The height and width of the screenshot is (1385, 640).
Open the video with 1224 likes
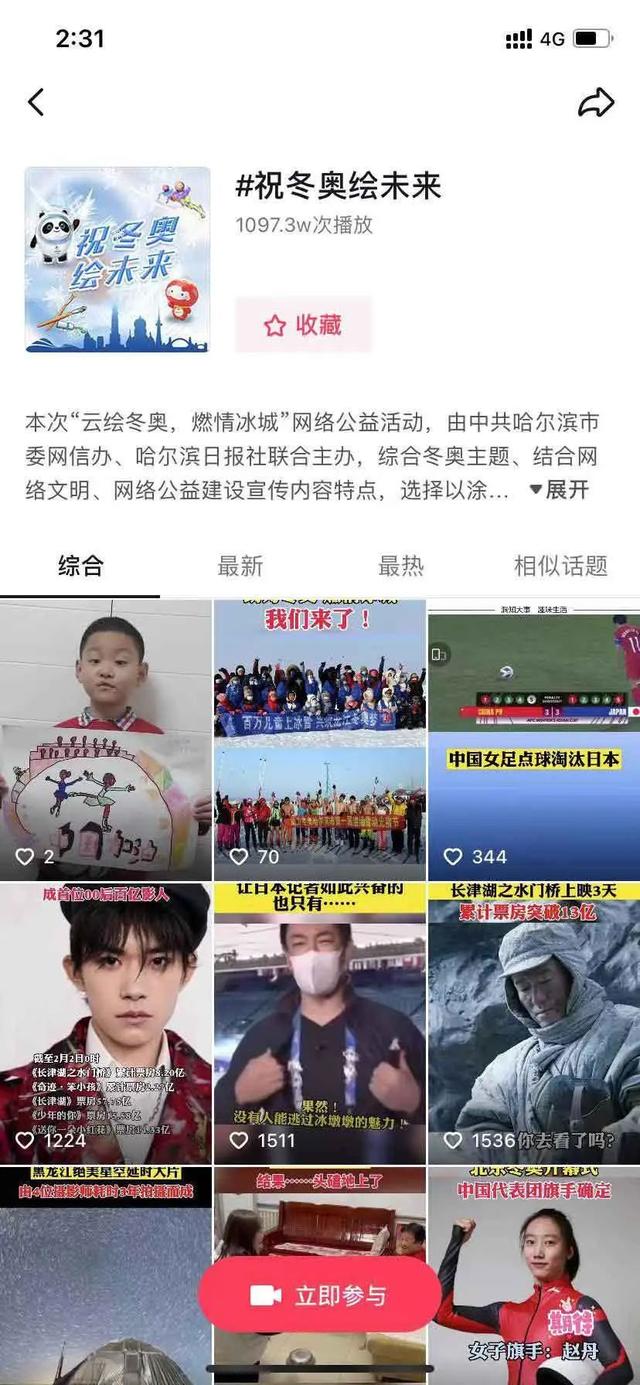pos(105,1022)
